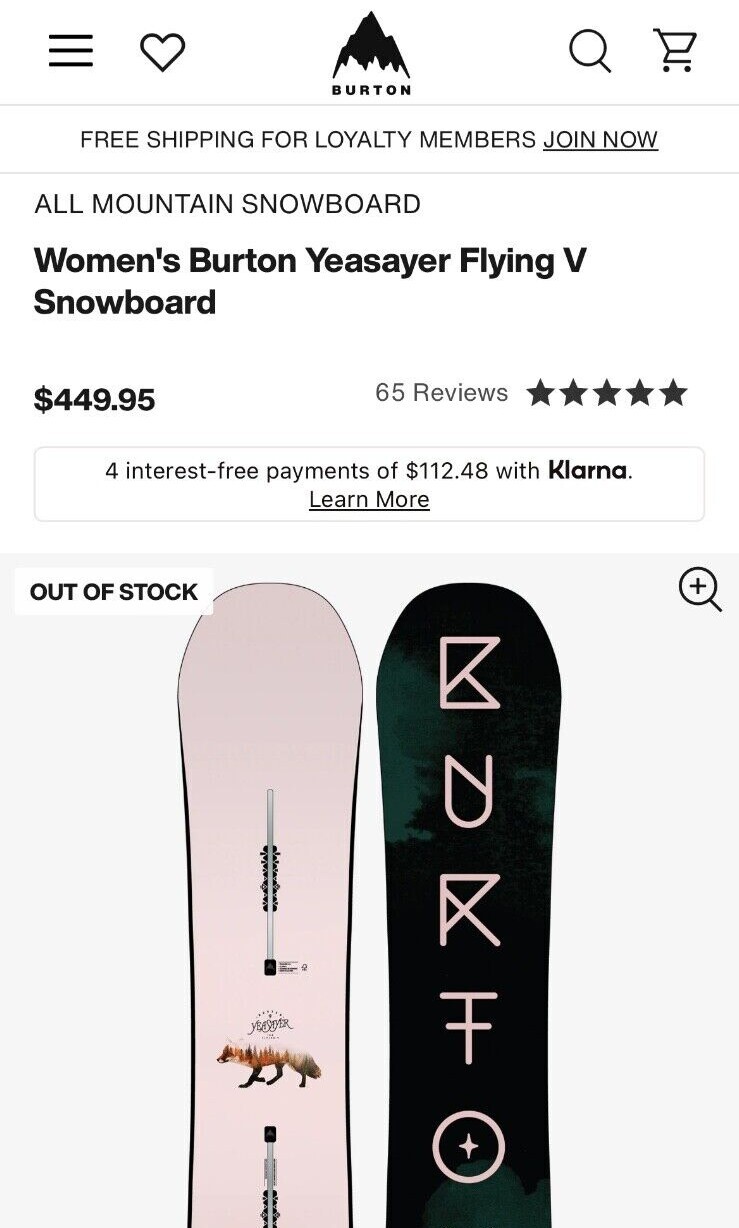739x1228 pixels.
Task: Click the product title heading
Action: 310,281
